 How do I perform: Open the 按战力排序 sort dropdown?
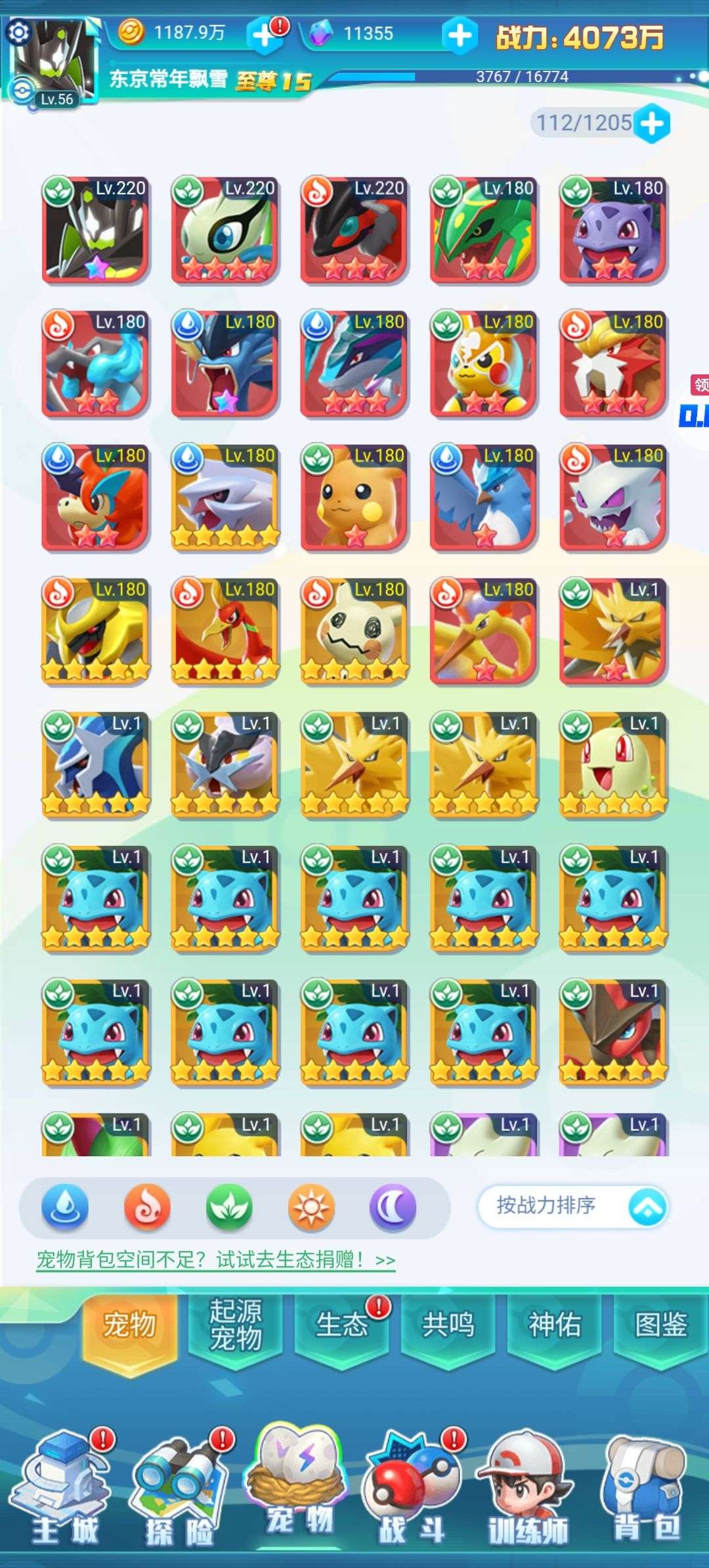(572, 1206)
